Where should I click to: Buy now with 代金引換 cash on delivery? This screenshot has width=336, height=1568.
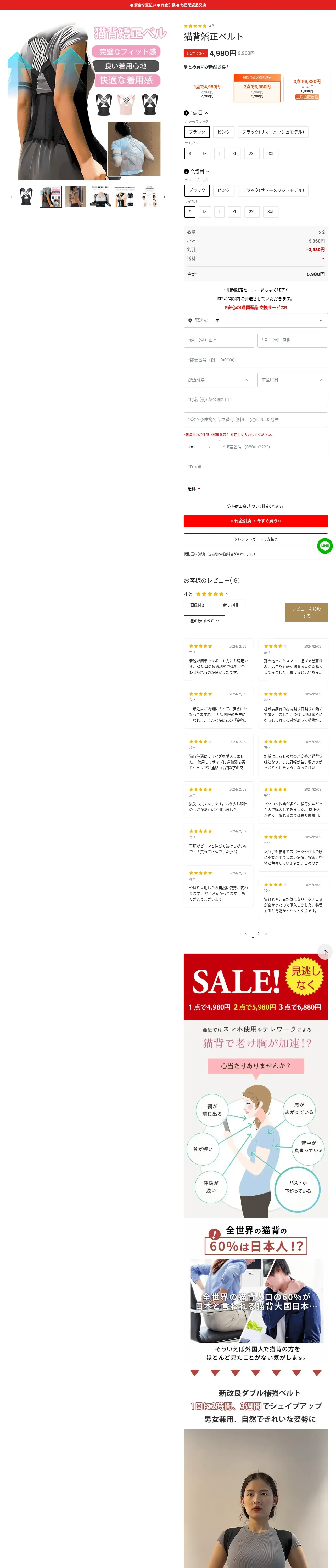tap(255, 521)
